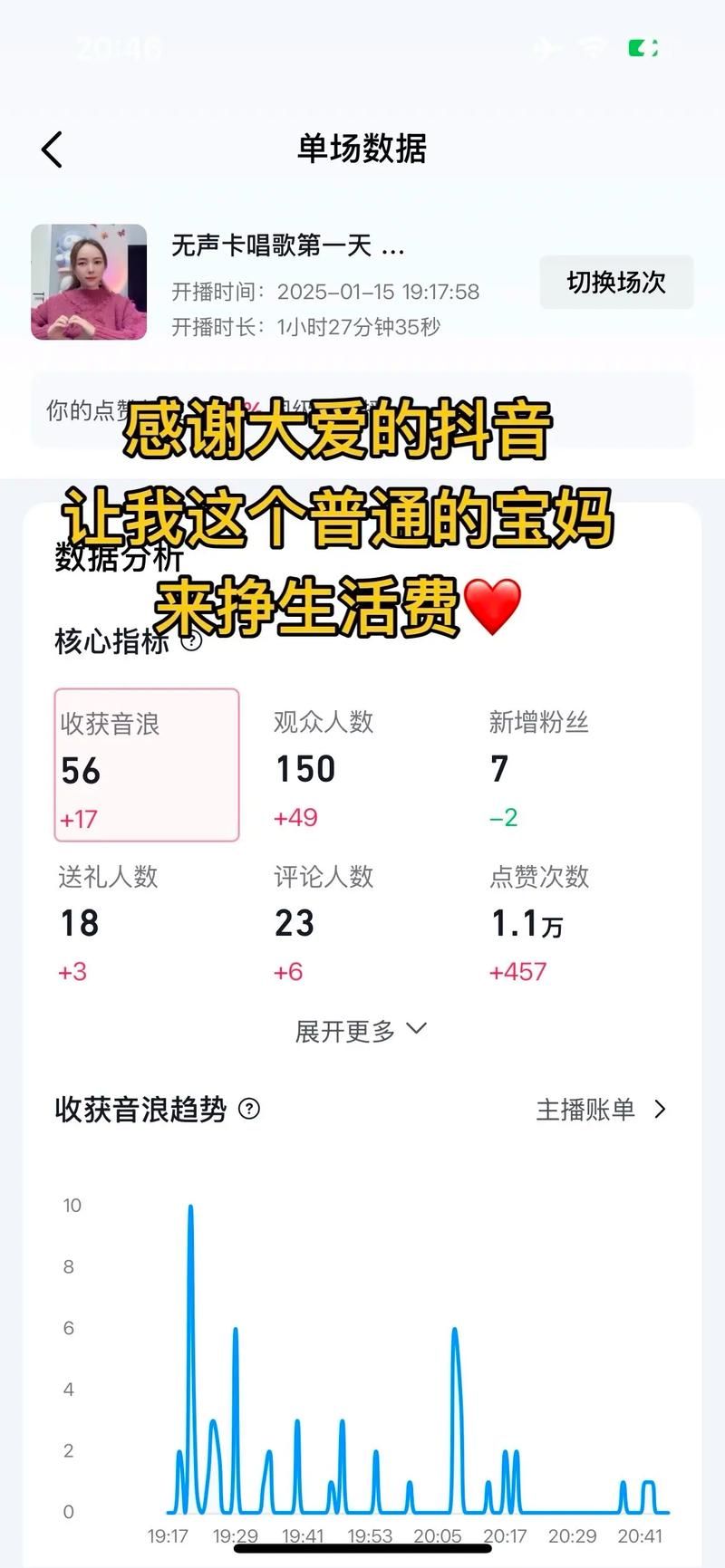Open the 主播账单 link
Screen dimensions: 725x1568
(601, 1110)
